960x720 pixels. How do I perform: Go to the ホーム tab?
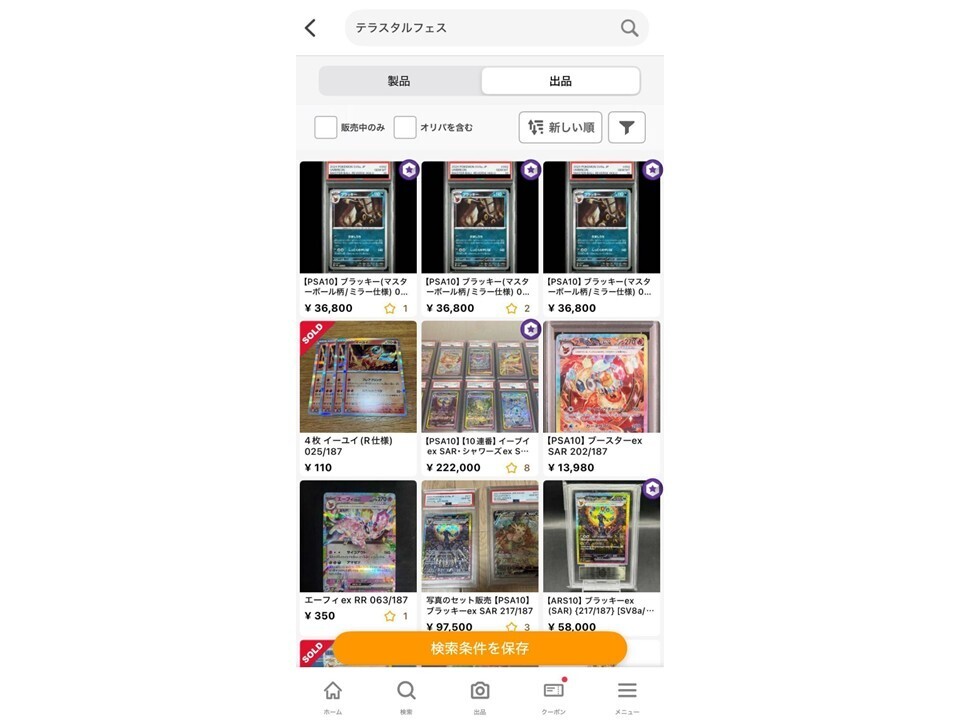(x=332, y=695)
